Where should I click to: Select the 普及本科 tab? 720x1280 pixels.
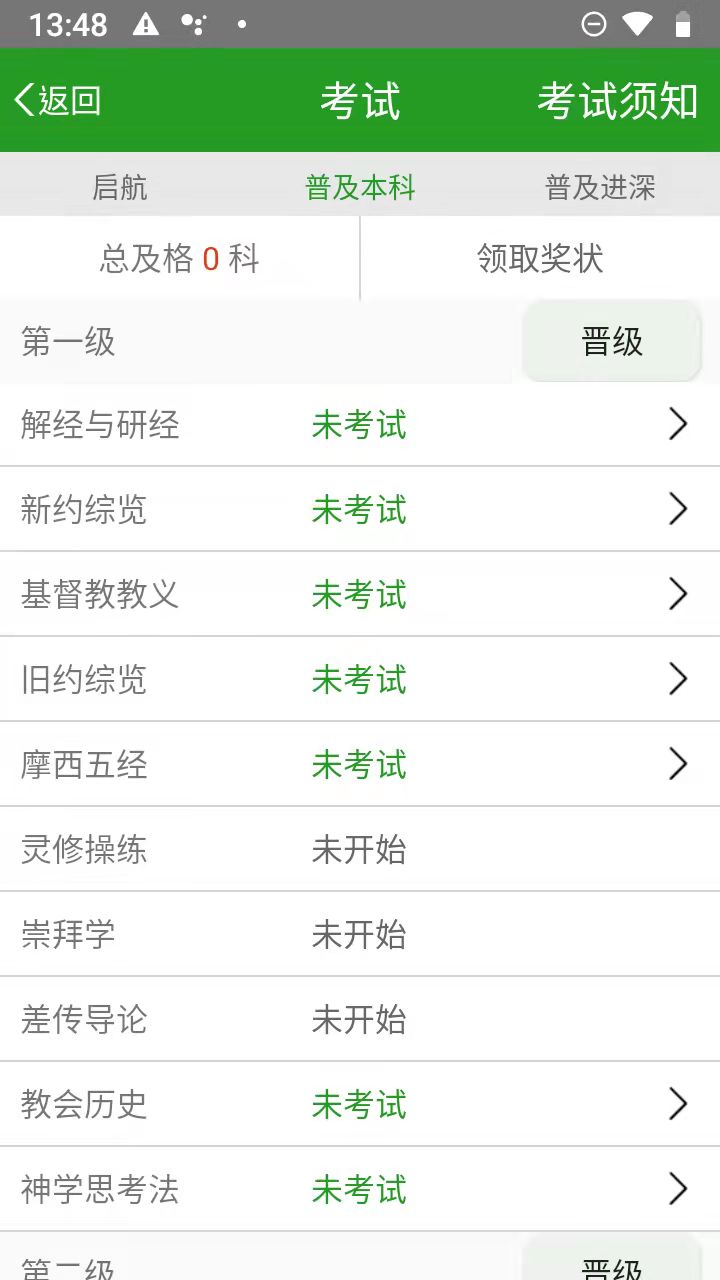(x=360, y=187)
